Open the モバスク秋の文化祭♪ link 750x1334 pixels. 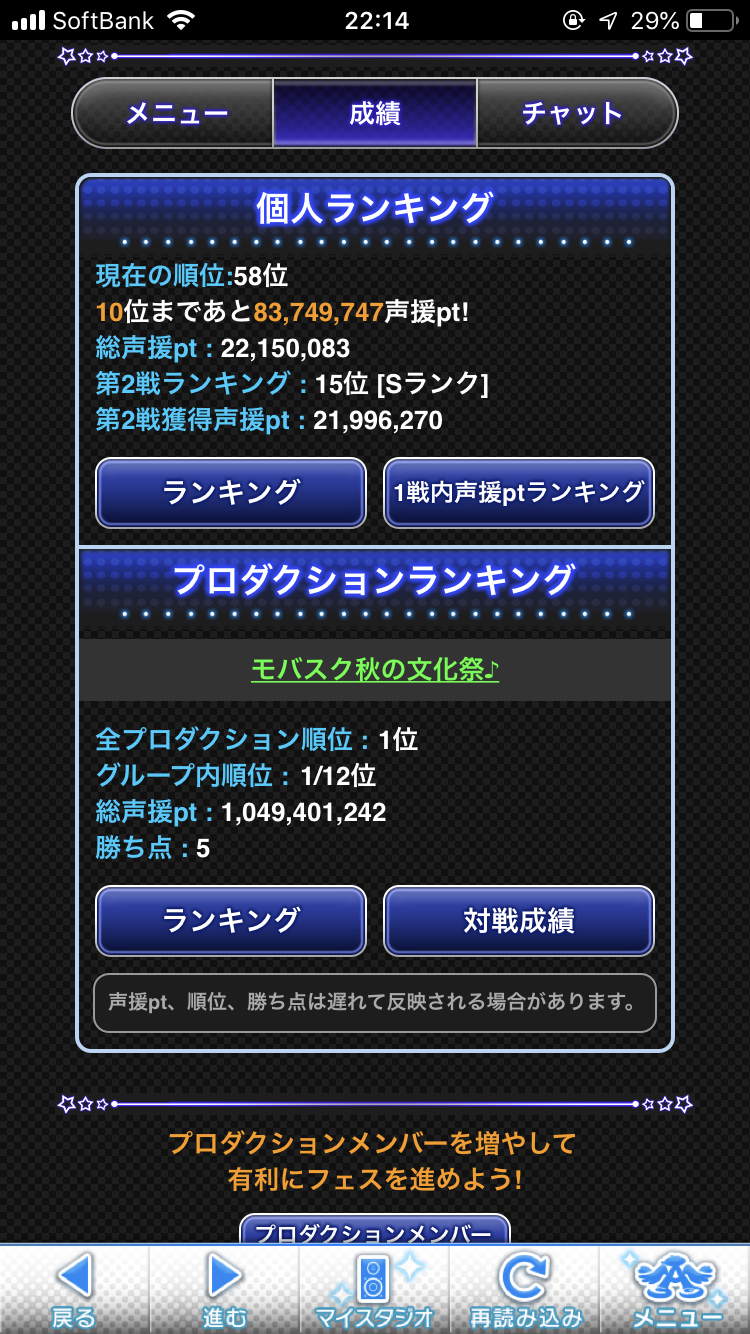(x=375, y=669)
